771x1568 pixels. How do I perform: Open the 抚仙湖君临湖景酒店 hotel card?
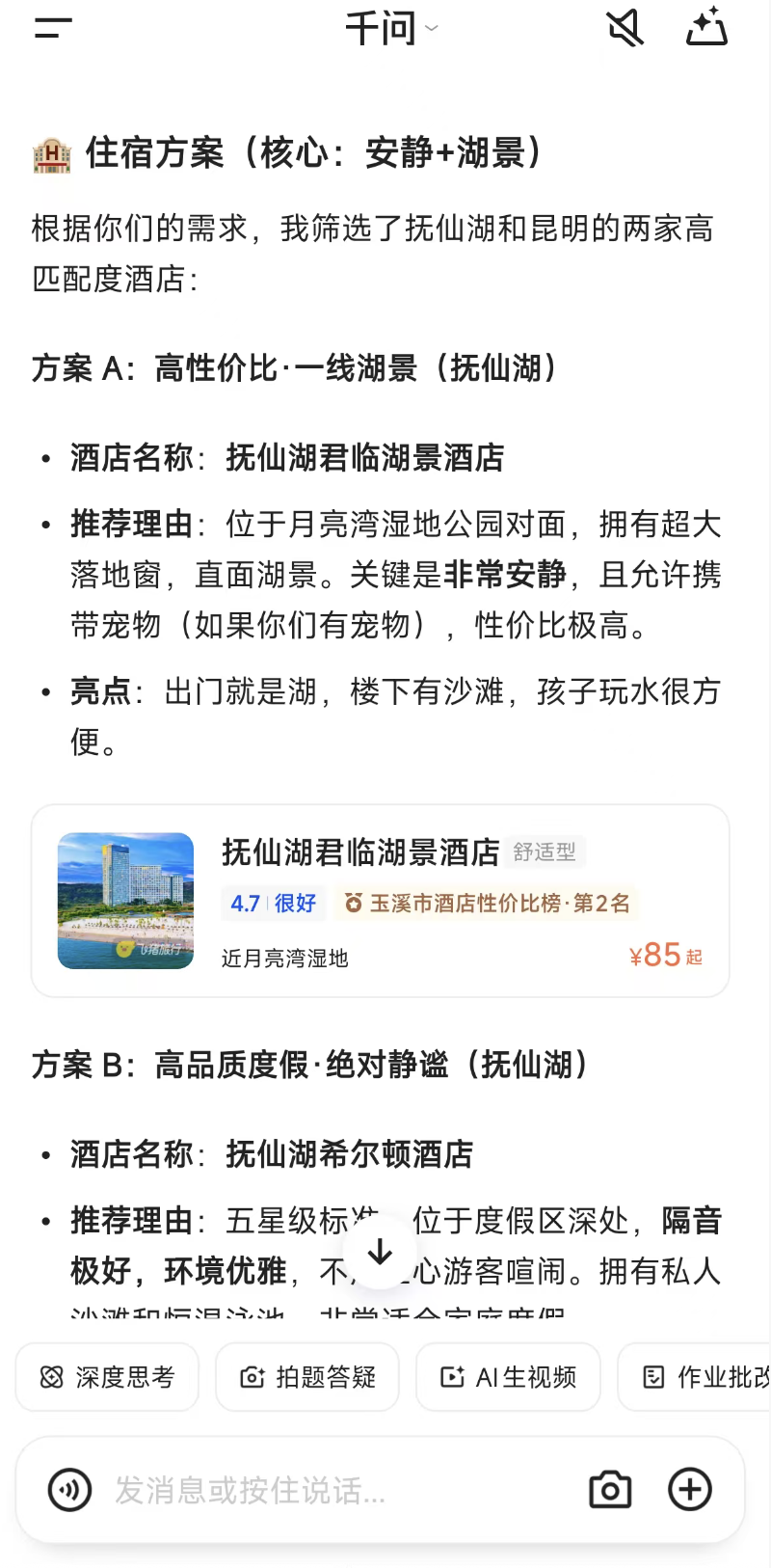tap(380, 901)
